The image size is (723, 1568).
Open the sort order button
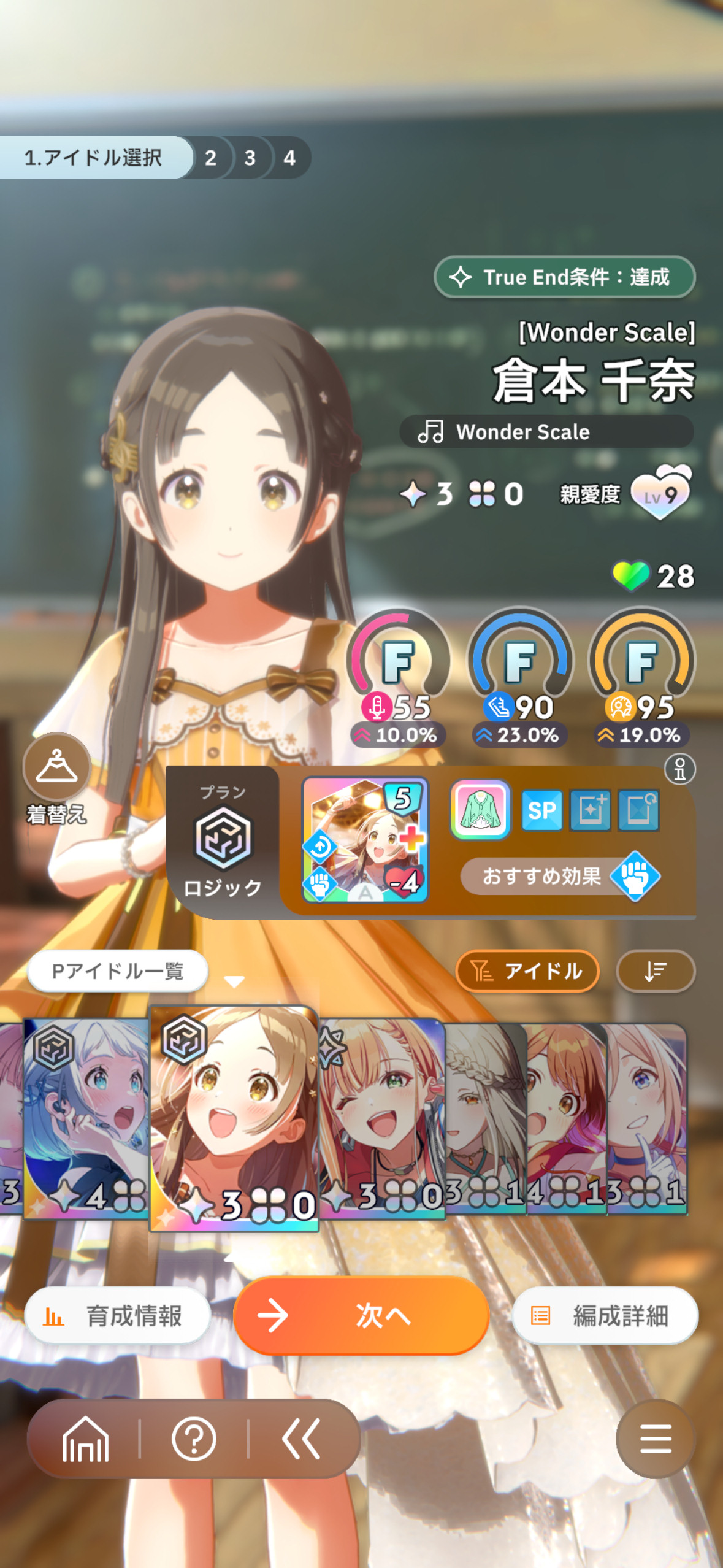point(656,971)
